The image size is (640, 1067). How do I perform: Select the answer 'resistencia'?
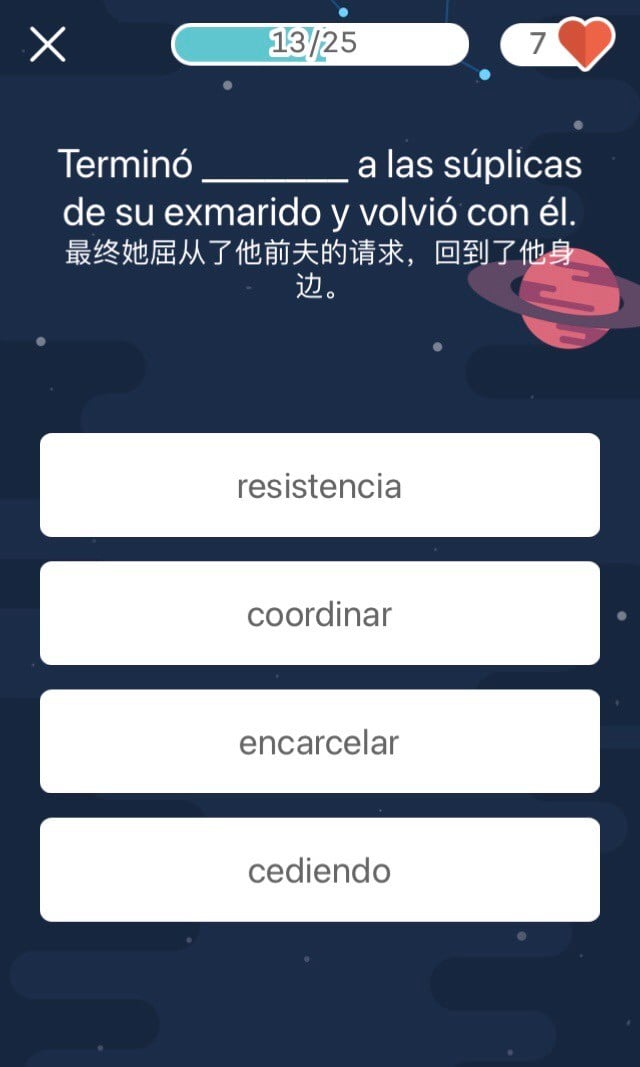pyautogui.click(x=320, y=486)
